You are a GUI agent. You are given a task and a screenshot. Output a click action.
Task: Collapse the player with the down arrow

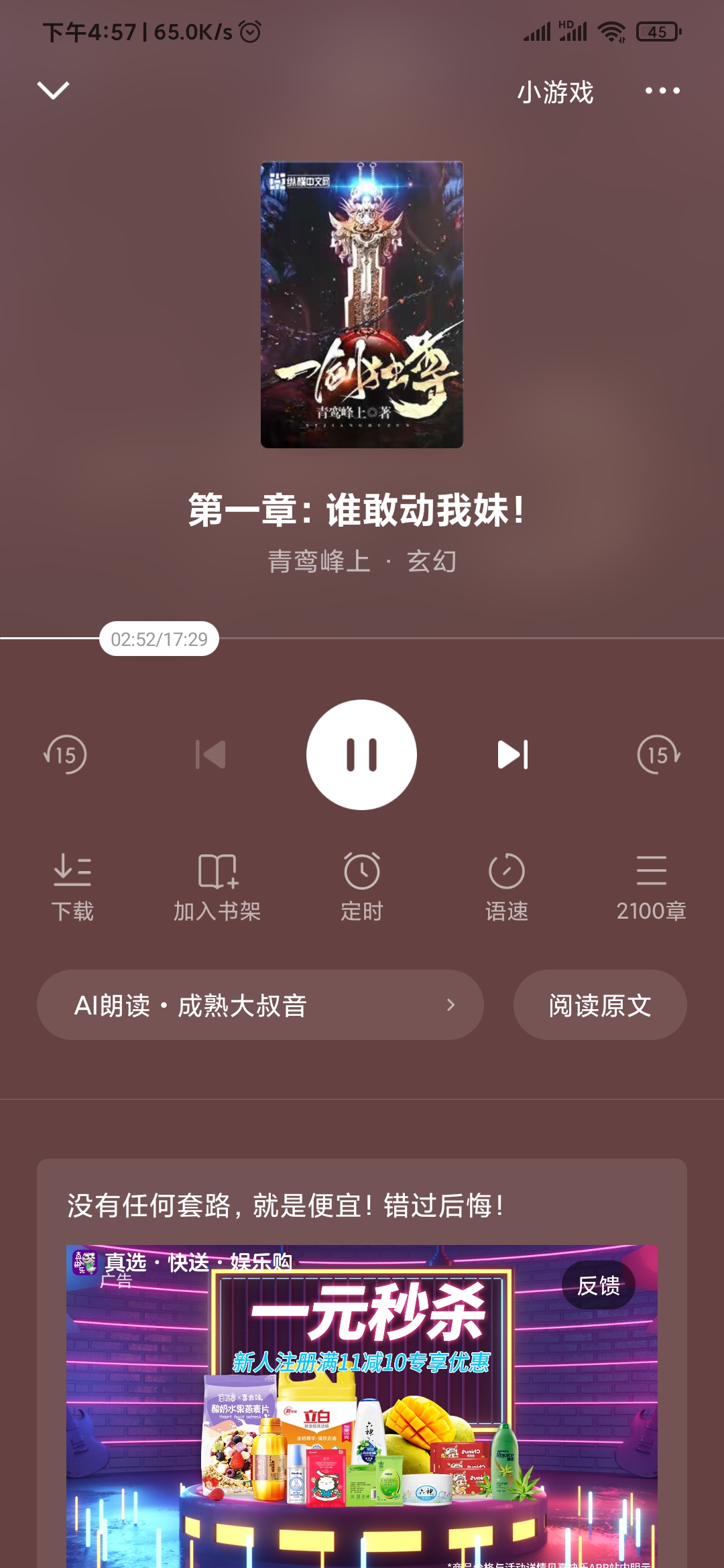click(53, 90)
